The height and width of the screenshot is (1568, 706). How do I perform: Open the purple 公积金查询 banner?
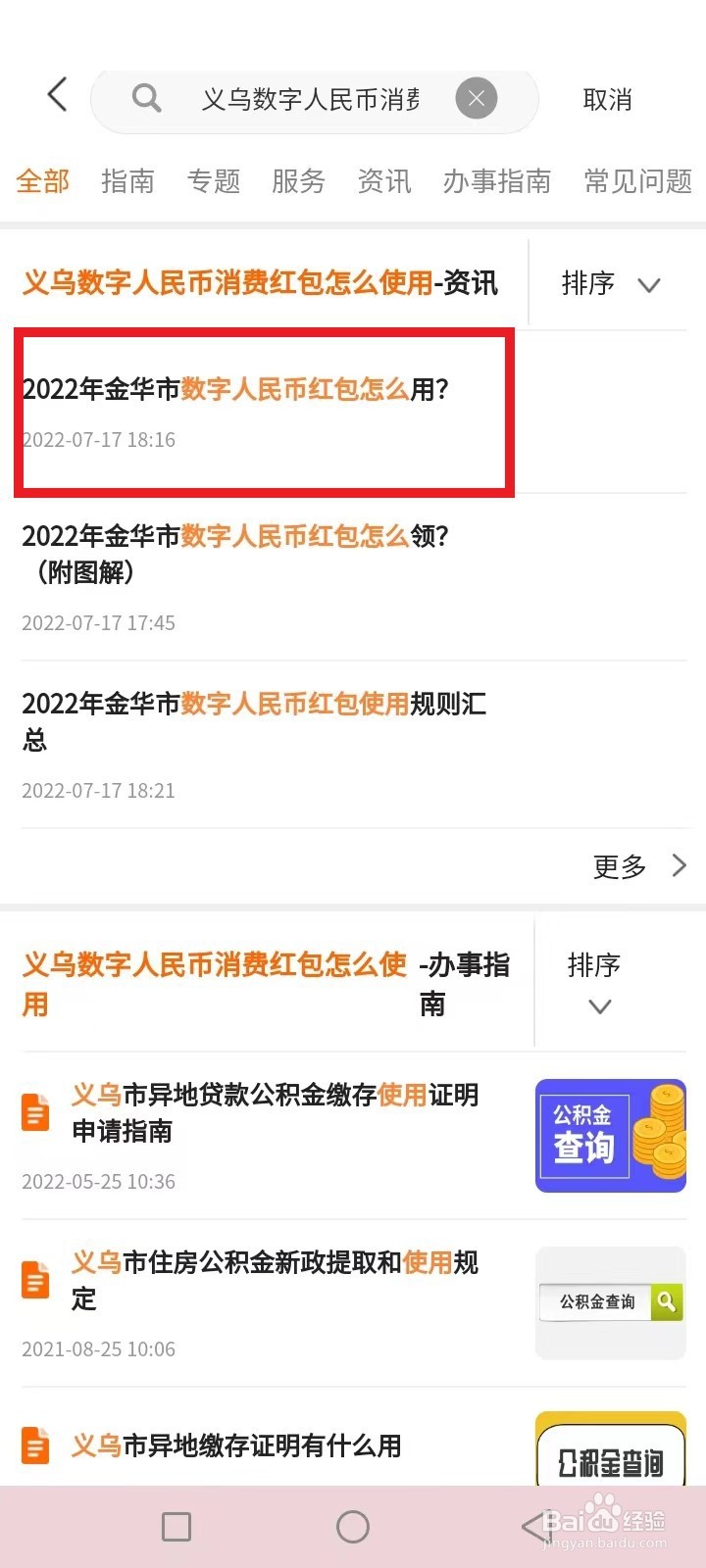[610, 1136]
